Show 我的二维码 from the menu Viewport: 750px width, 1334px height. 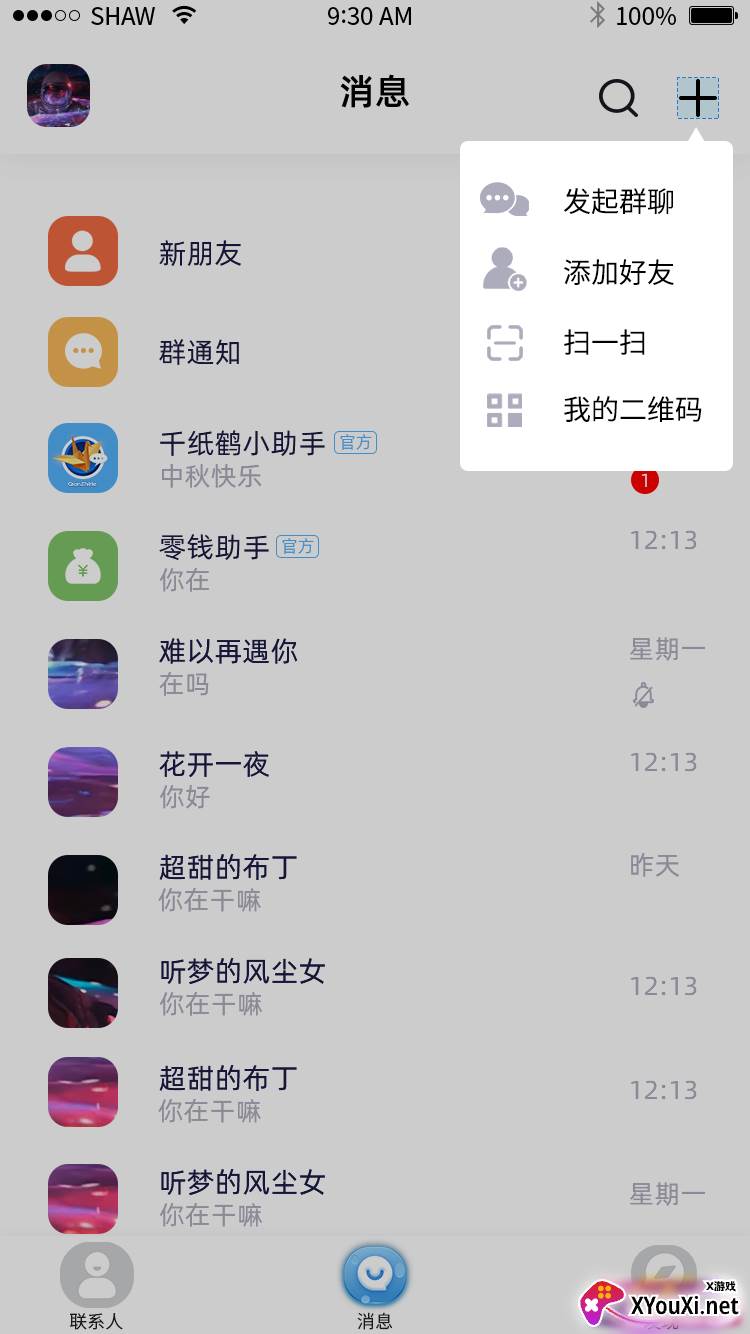[596, 410]
